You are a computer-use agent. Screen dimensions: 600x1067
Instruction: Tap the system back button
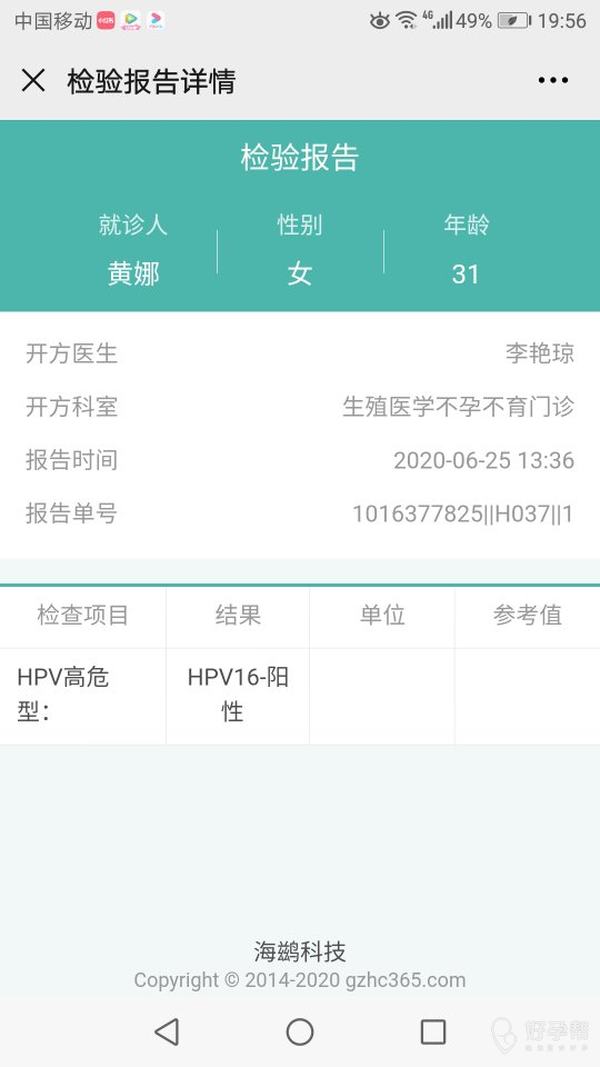point(167,1031)
